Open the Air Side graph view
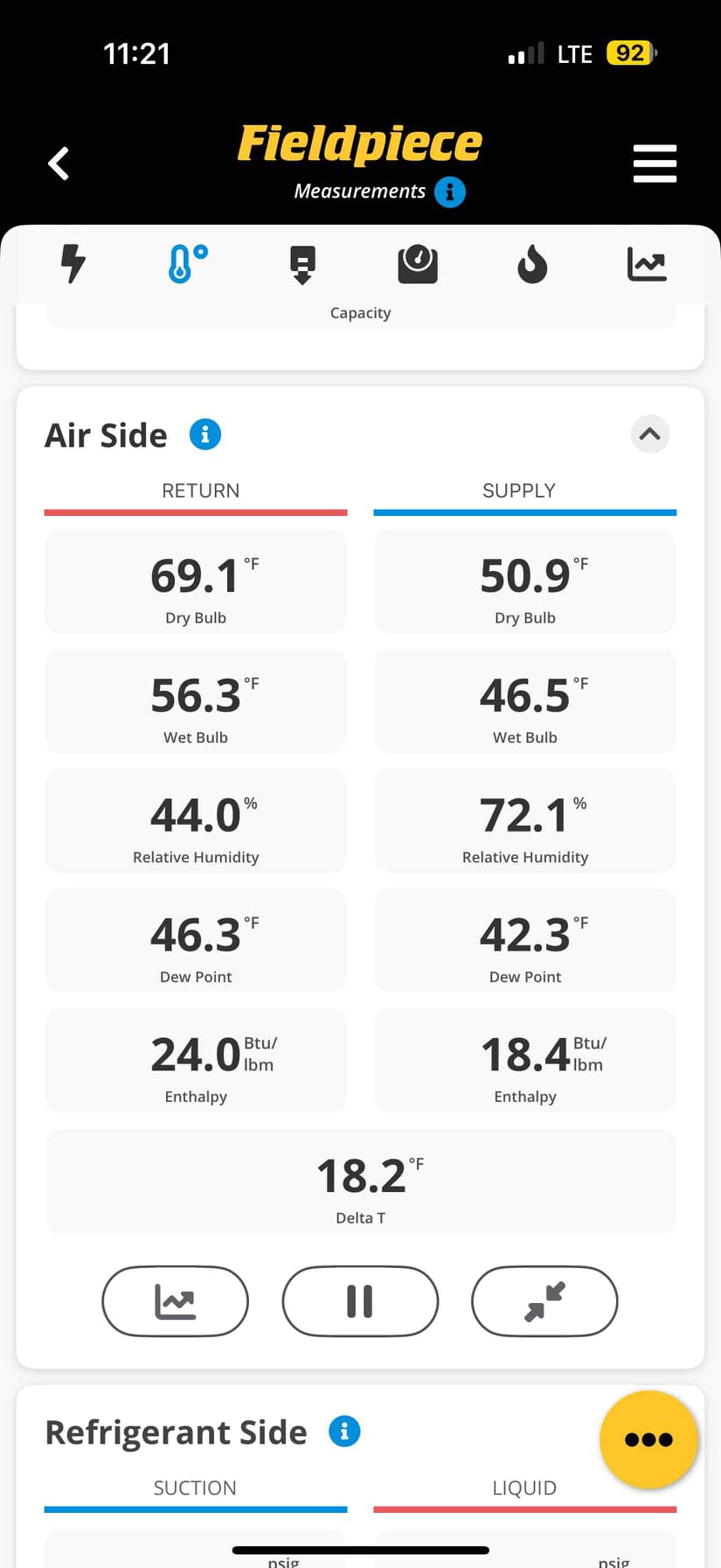Screen dimensions: 721x1568 pyautogui.click(x=175, y=1301)
